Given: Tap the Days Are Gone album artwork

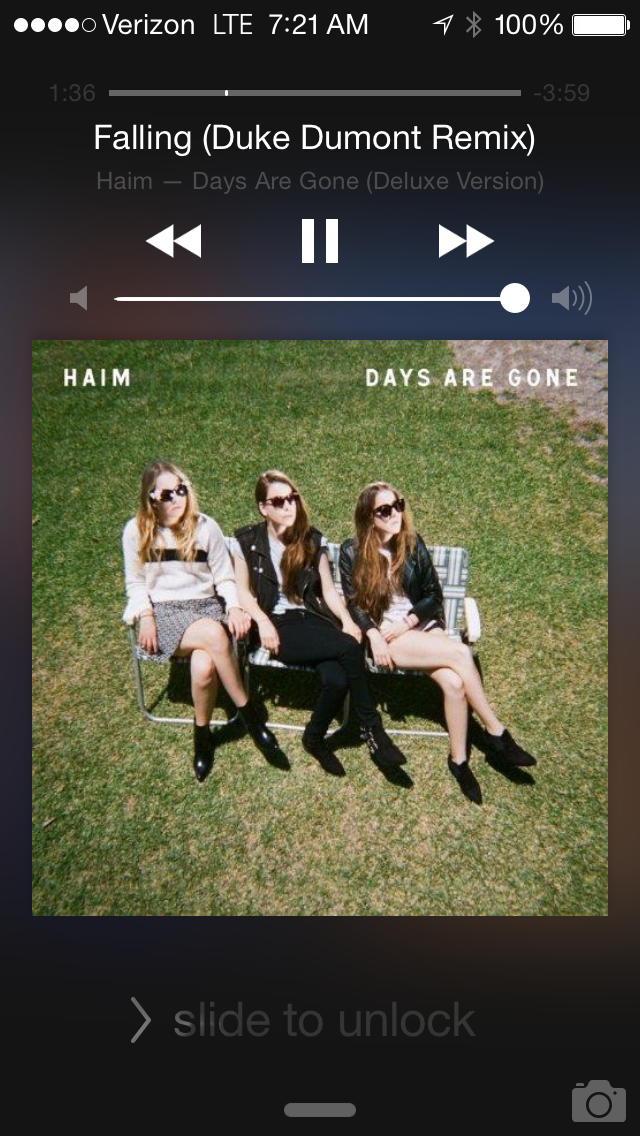Looking at the screenshot, I should coord(320,628).
